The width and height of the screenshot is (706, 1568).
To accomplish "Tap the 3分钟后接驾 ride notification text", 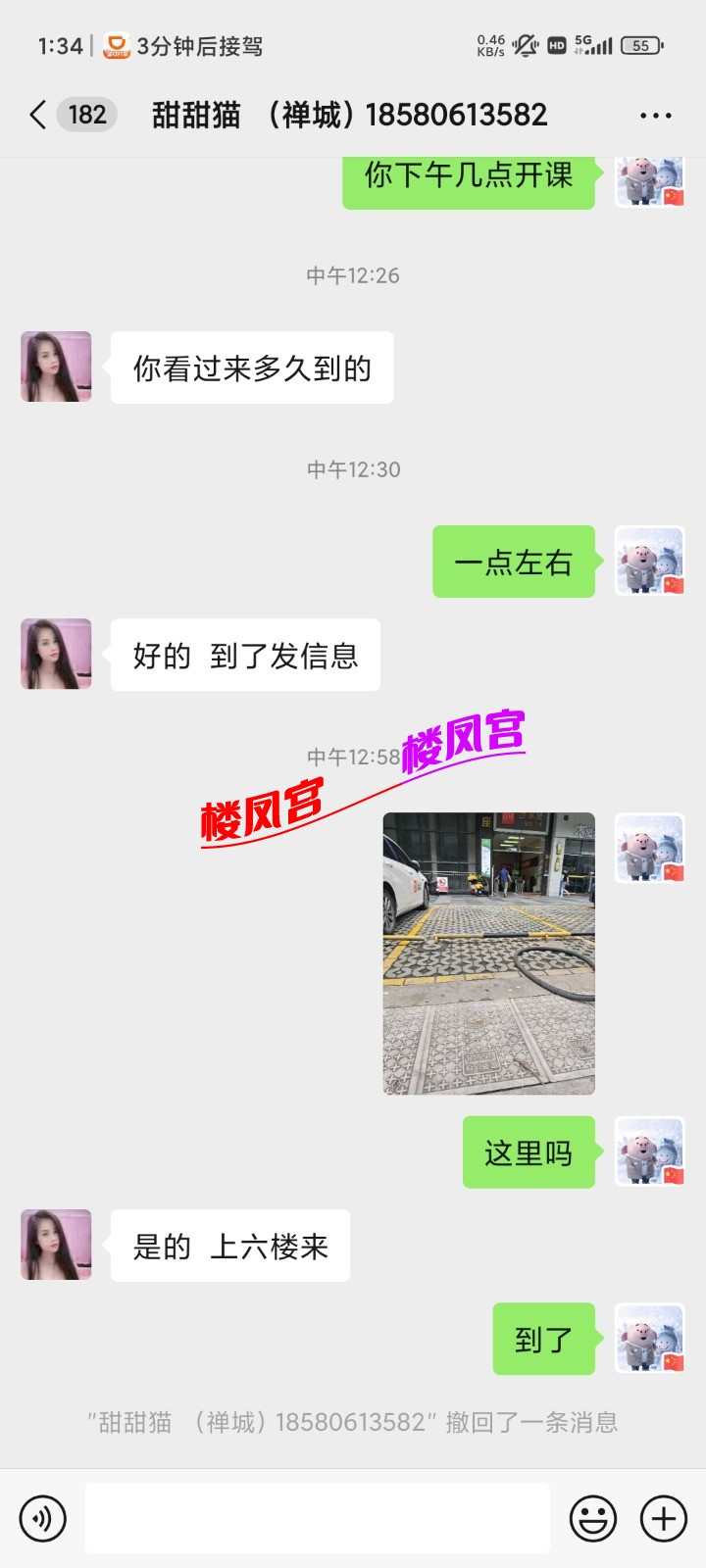I will 201,43.
